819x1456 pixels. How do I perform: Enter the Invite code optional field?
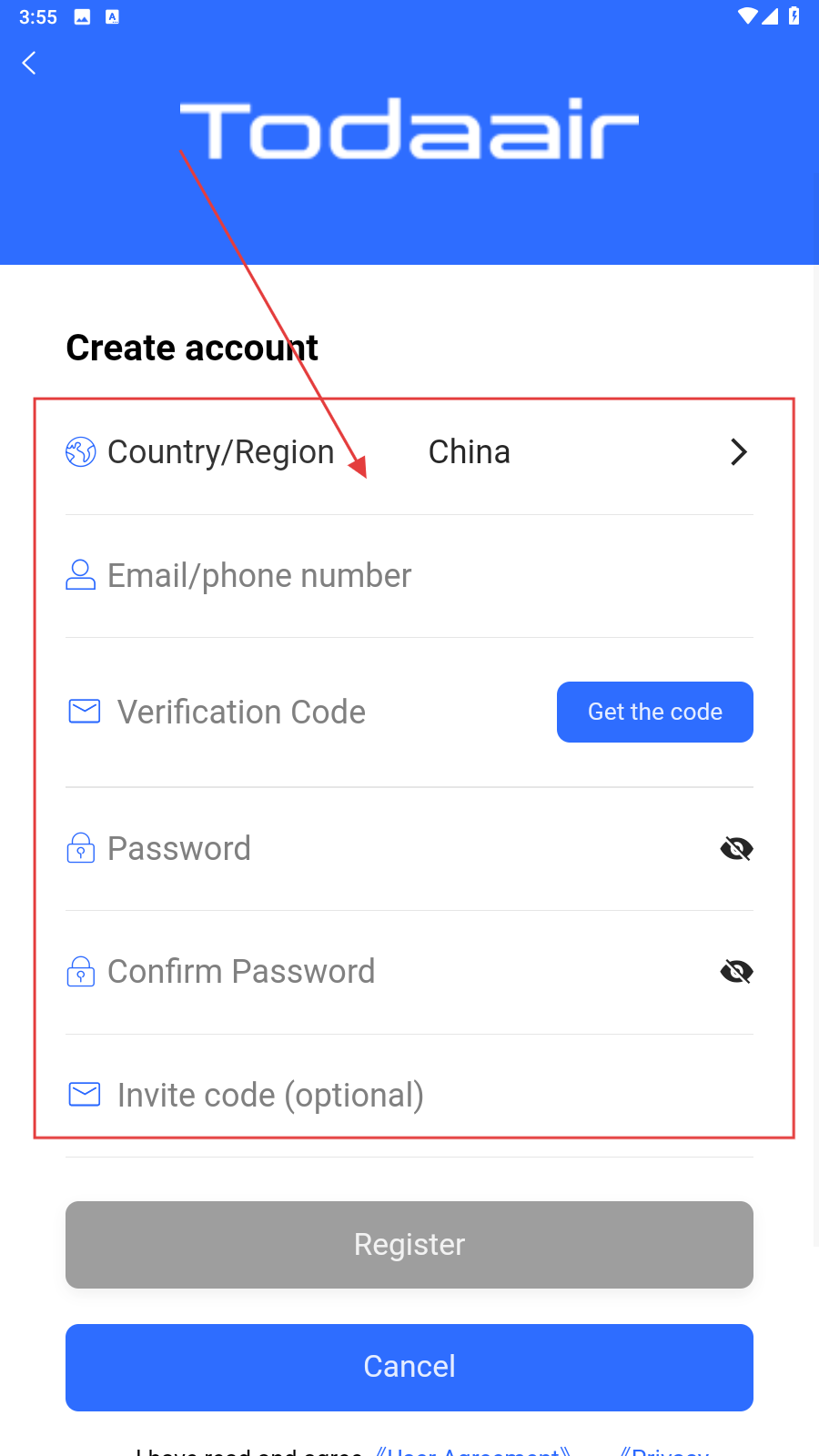coord(409,1095)
